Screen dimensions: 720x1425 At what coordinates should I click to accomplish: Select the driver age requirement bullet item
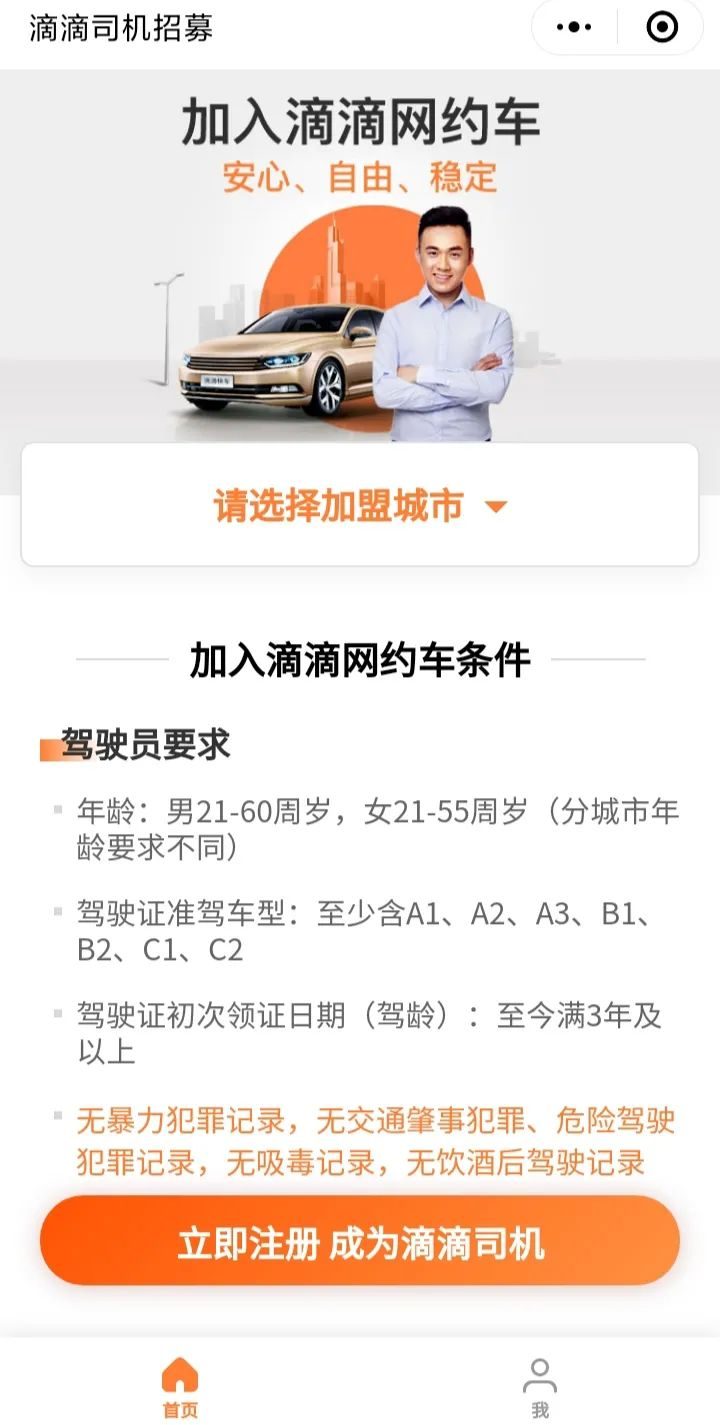(360, 832)
